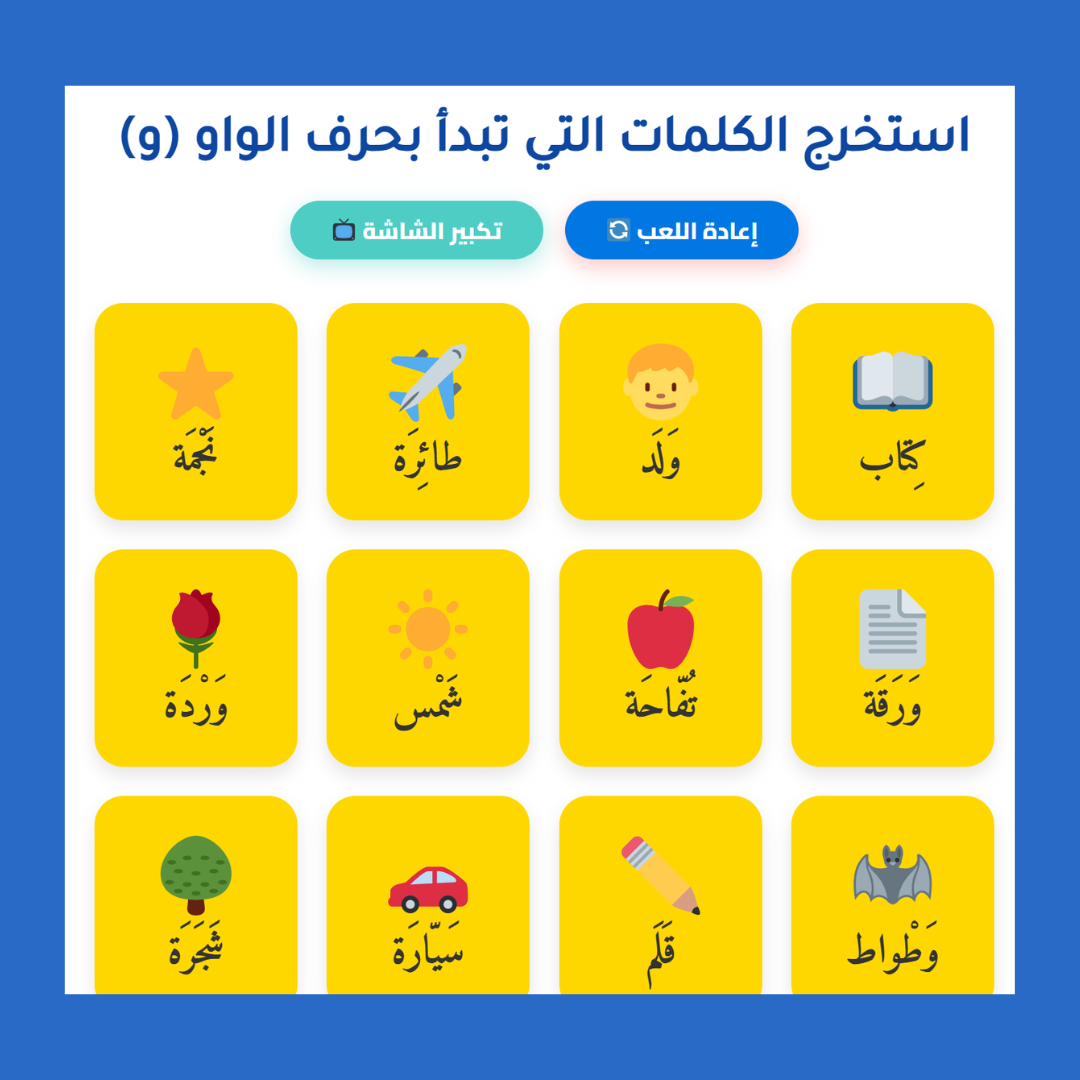Select the نجمة star card
Screen dimensions: 1080x1080
point(196,411)
